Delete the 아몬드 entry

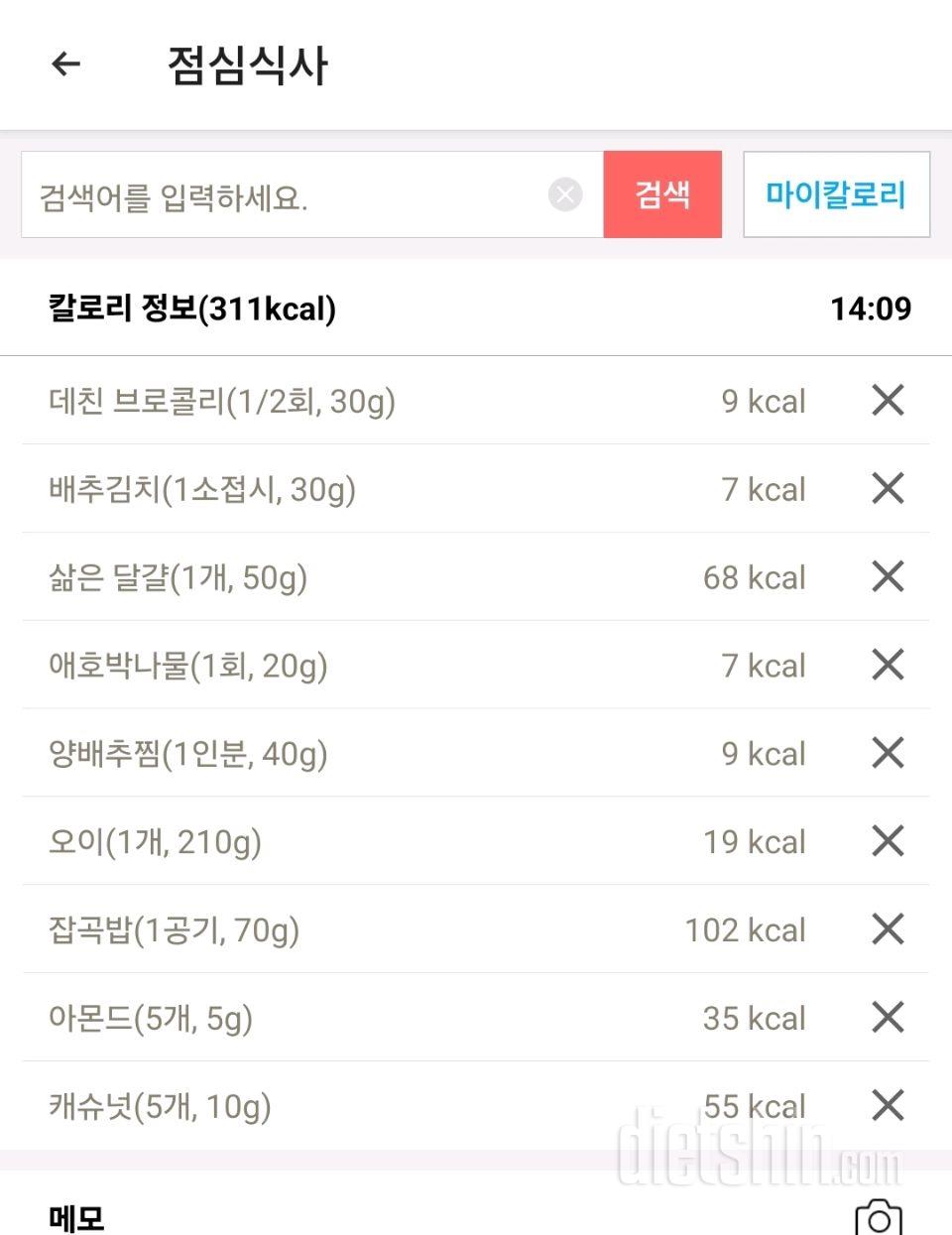888,1017
